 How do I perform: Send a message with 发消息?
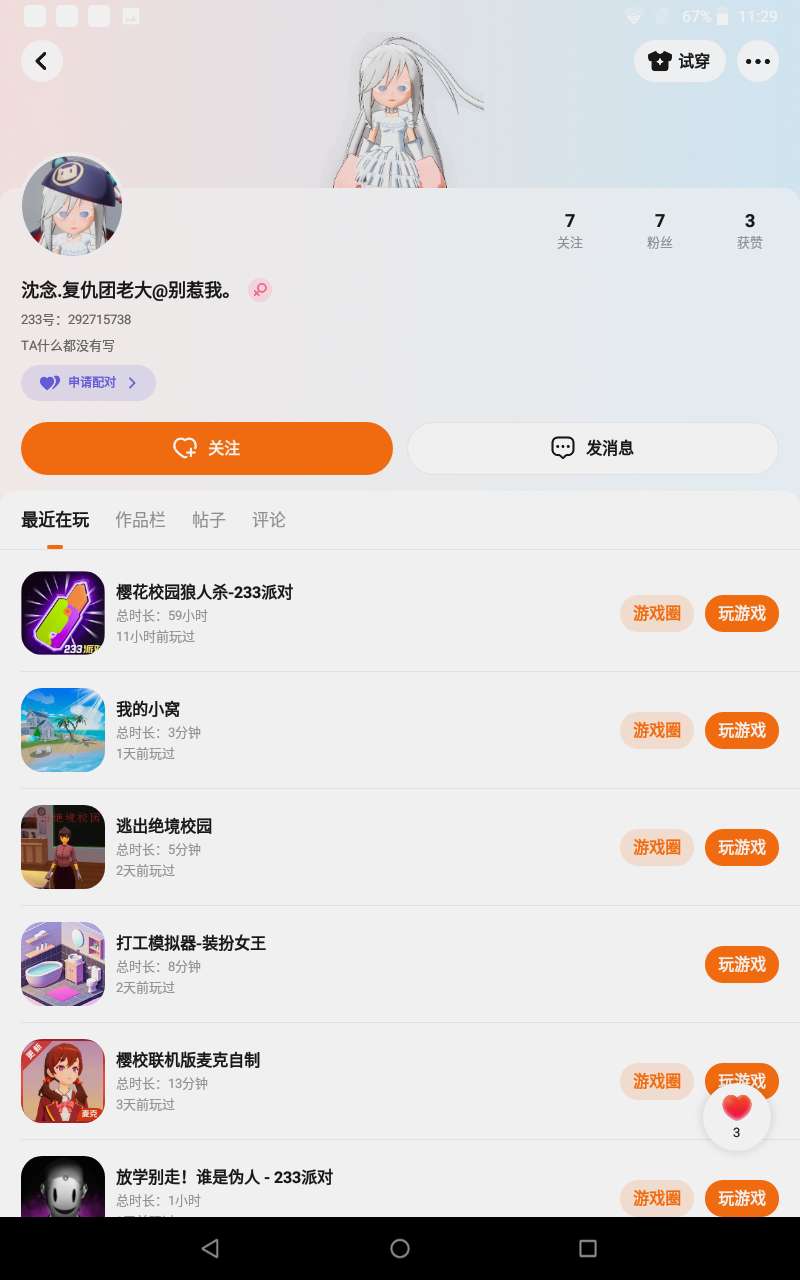pos(593,448)
